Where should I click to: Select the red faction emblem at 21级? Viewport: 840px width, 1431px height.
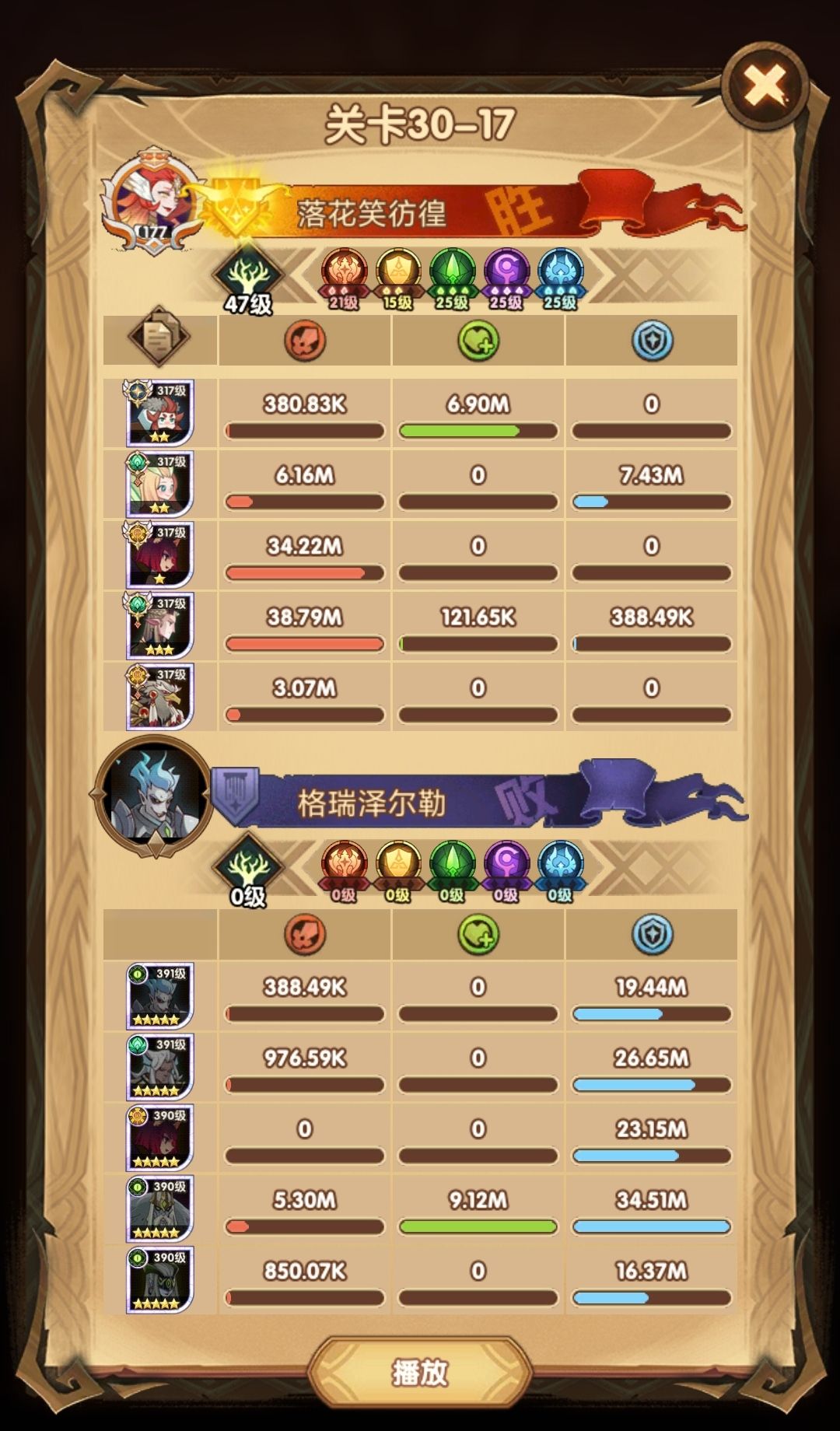point(343,274)
